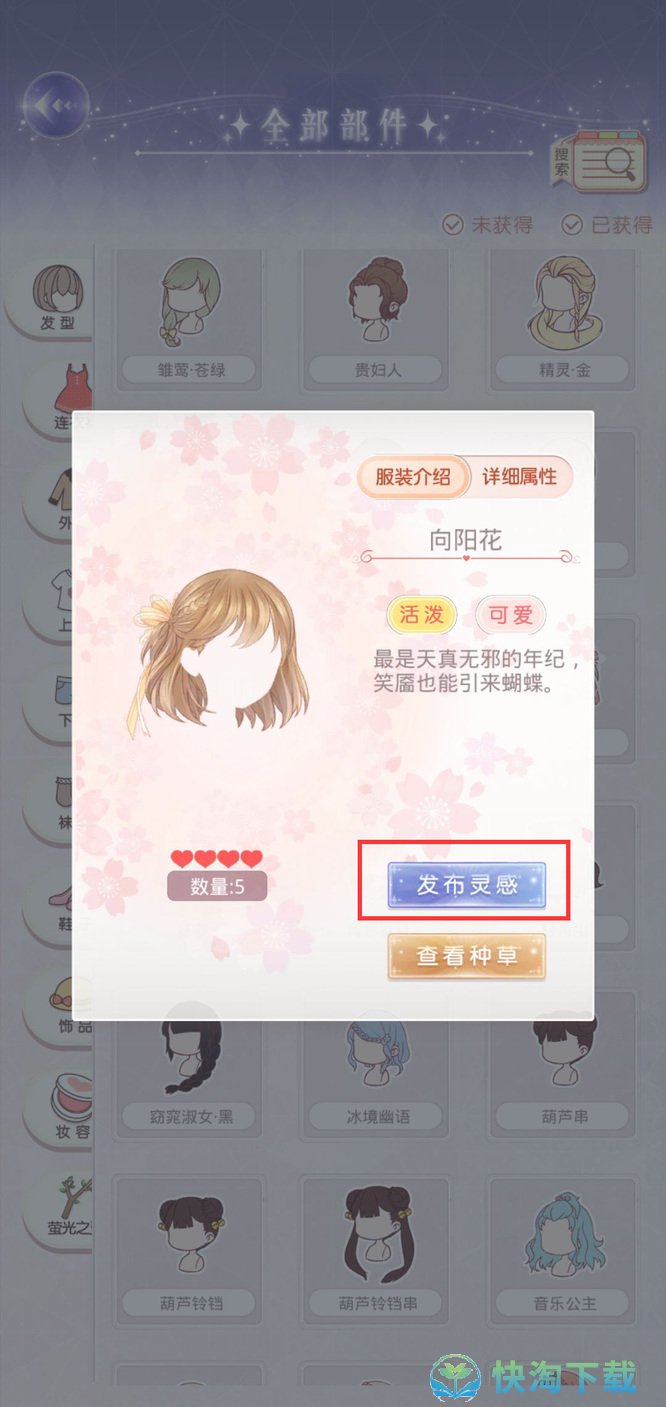Select the 服装介绍 tab
The height and width of the screenshot is (1407, 666).
pyautogui.click(x=414, y=476)
